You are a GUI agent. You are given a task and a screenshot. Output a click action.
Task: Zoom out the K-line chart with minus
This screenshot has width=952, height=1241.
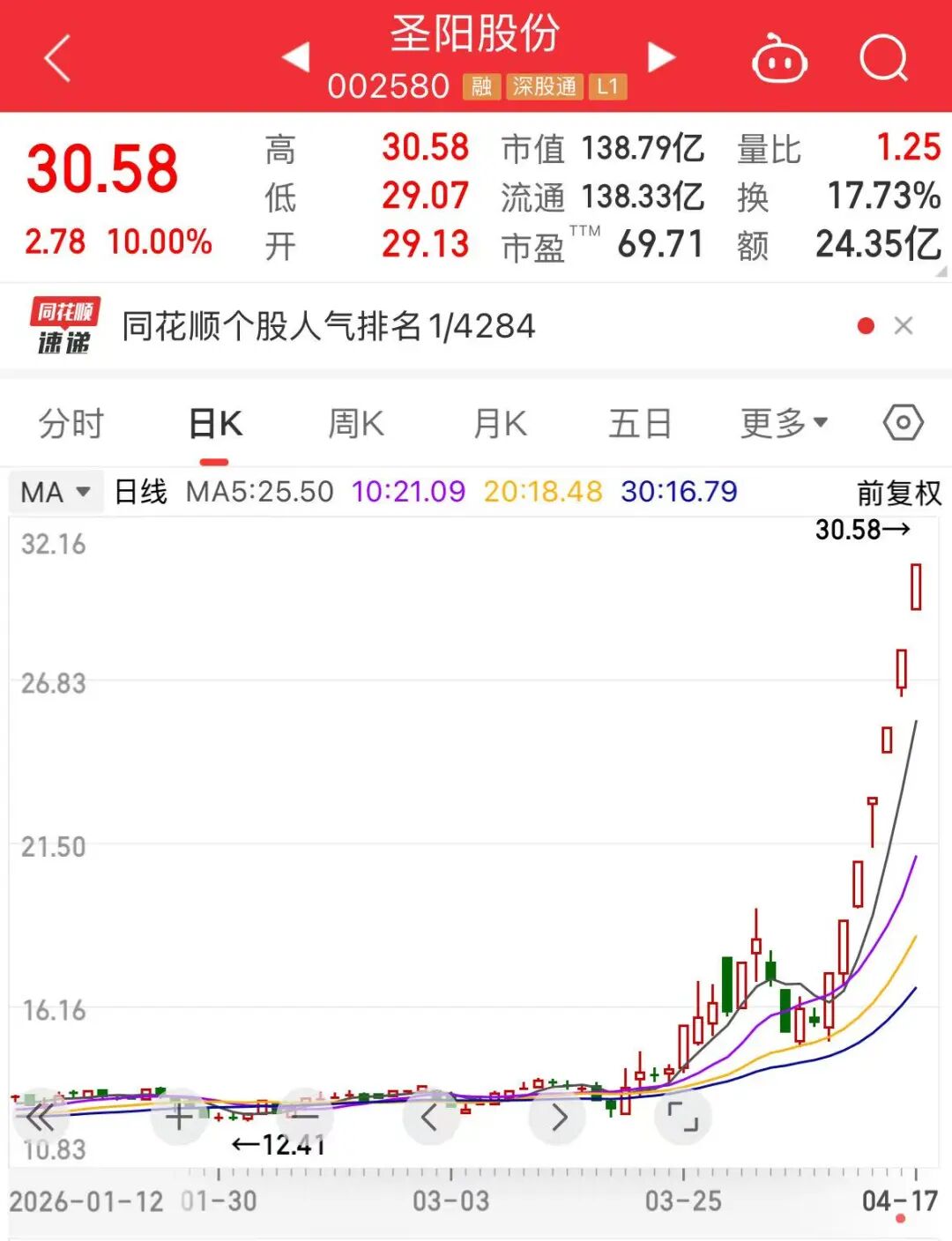(x=305, y=1117)
